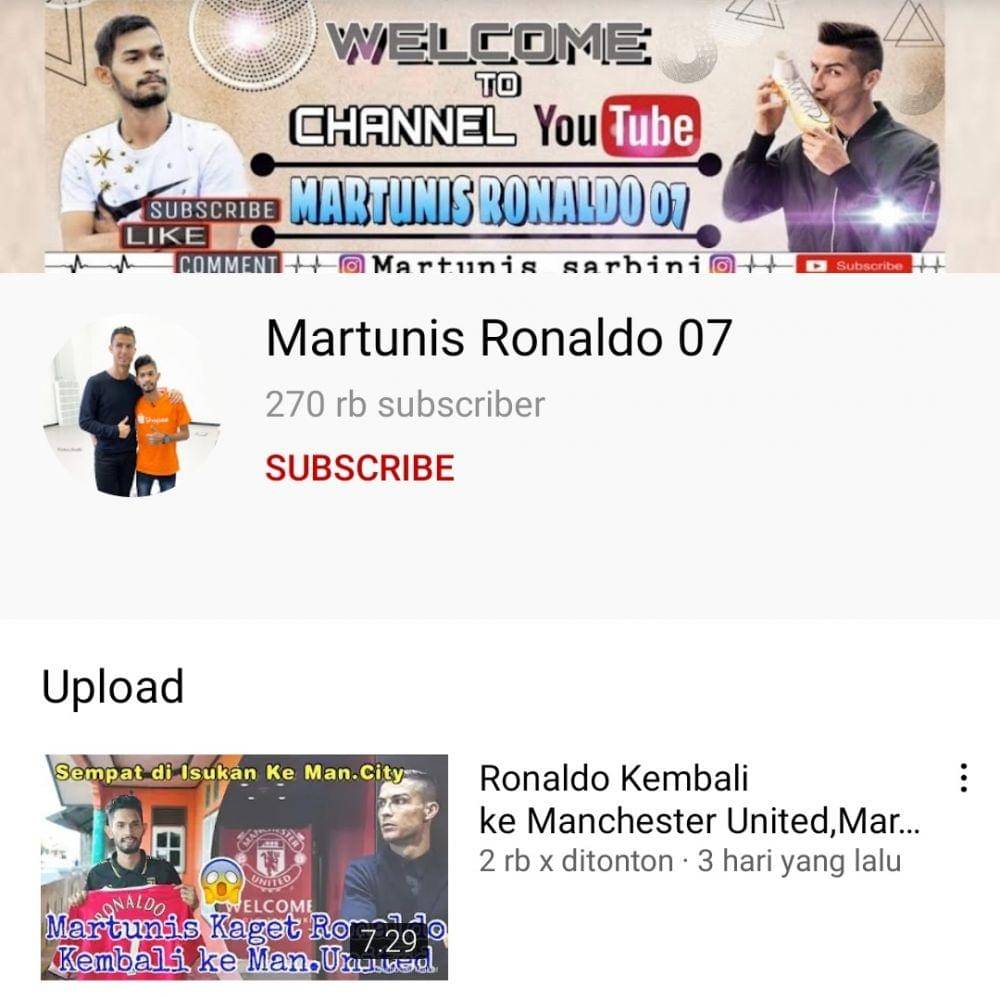Open the Ronaldo Kembali video thumbnail
The height and width of the screenshot is (998, 1000).
click(244, 866)
